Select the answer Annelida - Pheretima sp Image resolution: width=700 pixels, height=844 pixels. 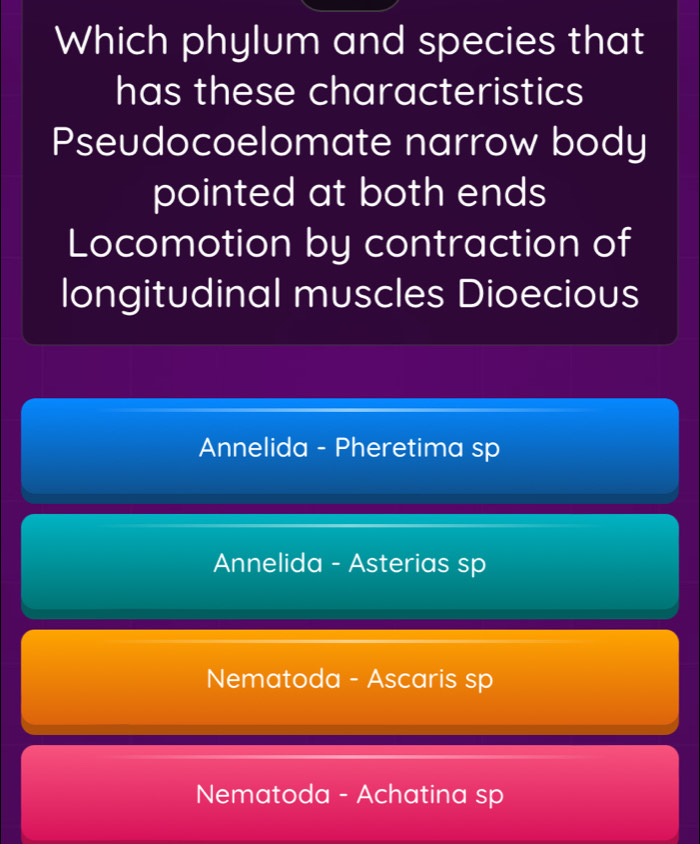pos(349,447)
